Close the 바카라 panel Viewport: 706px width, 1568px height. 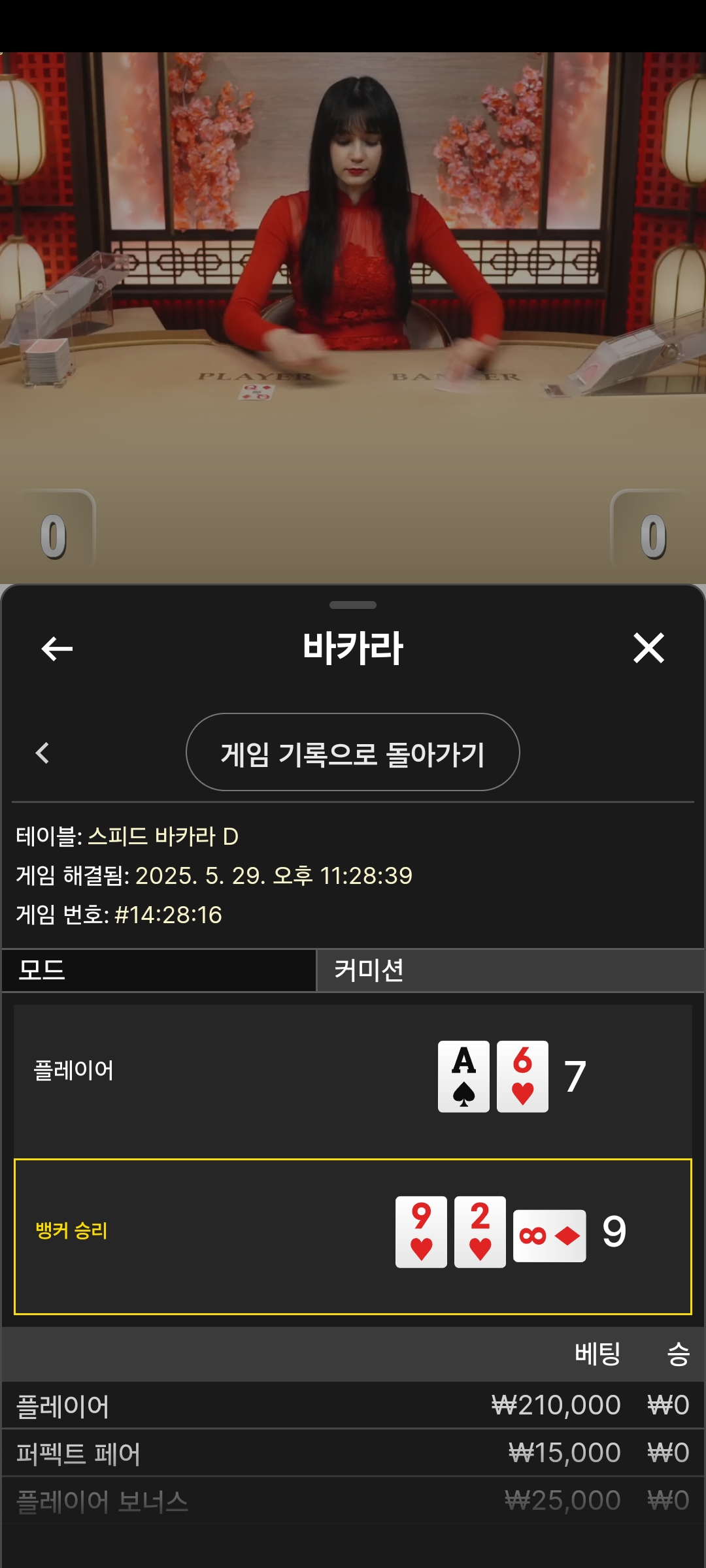(x=648, y=648)
